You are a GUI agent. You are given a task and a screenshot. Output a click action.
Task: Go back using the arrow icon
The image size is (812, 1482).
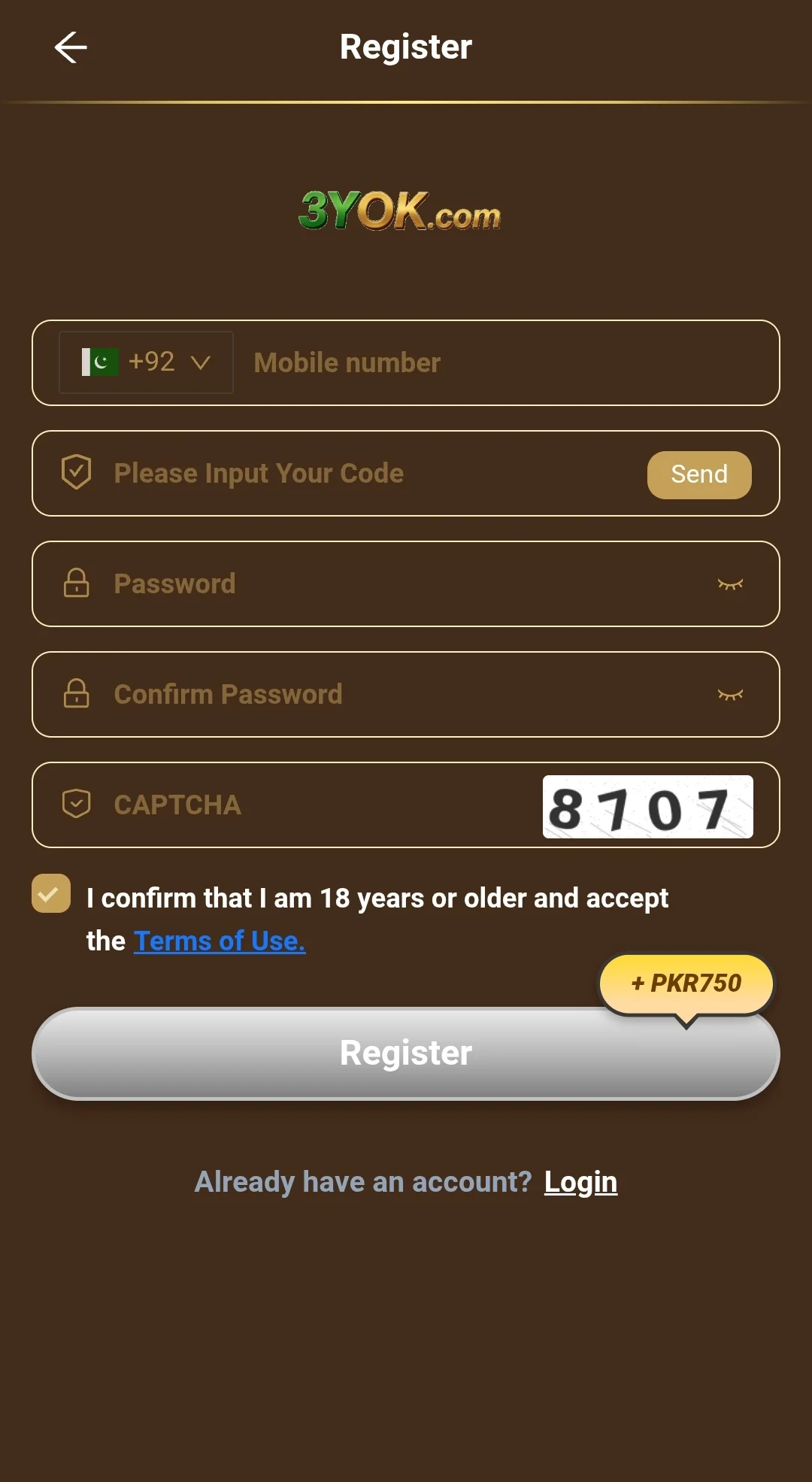71,47
